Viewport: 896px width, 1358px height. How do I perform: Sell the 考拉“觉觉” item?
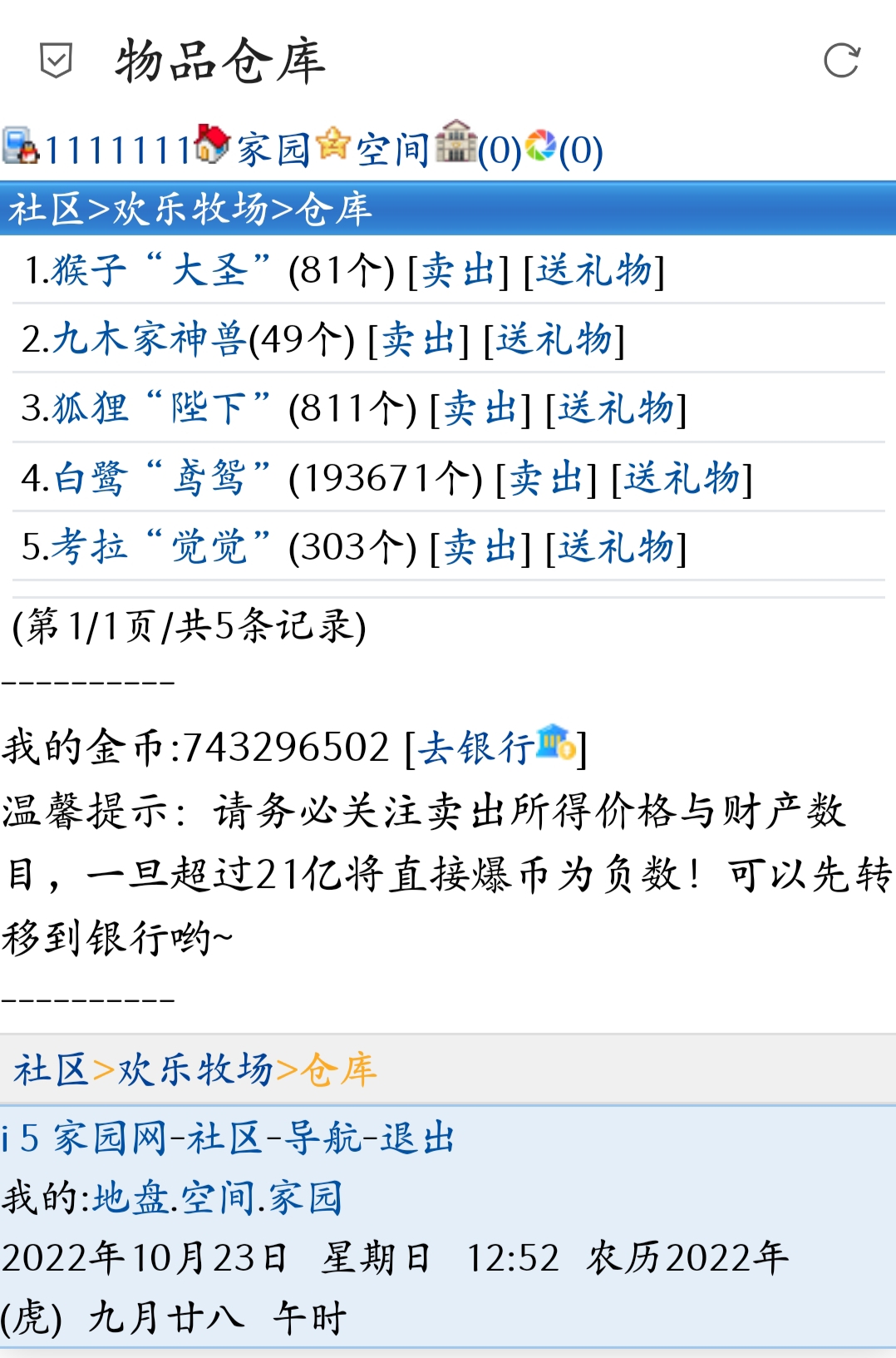480,548
